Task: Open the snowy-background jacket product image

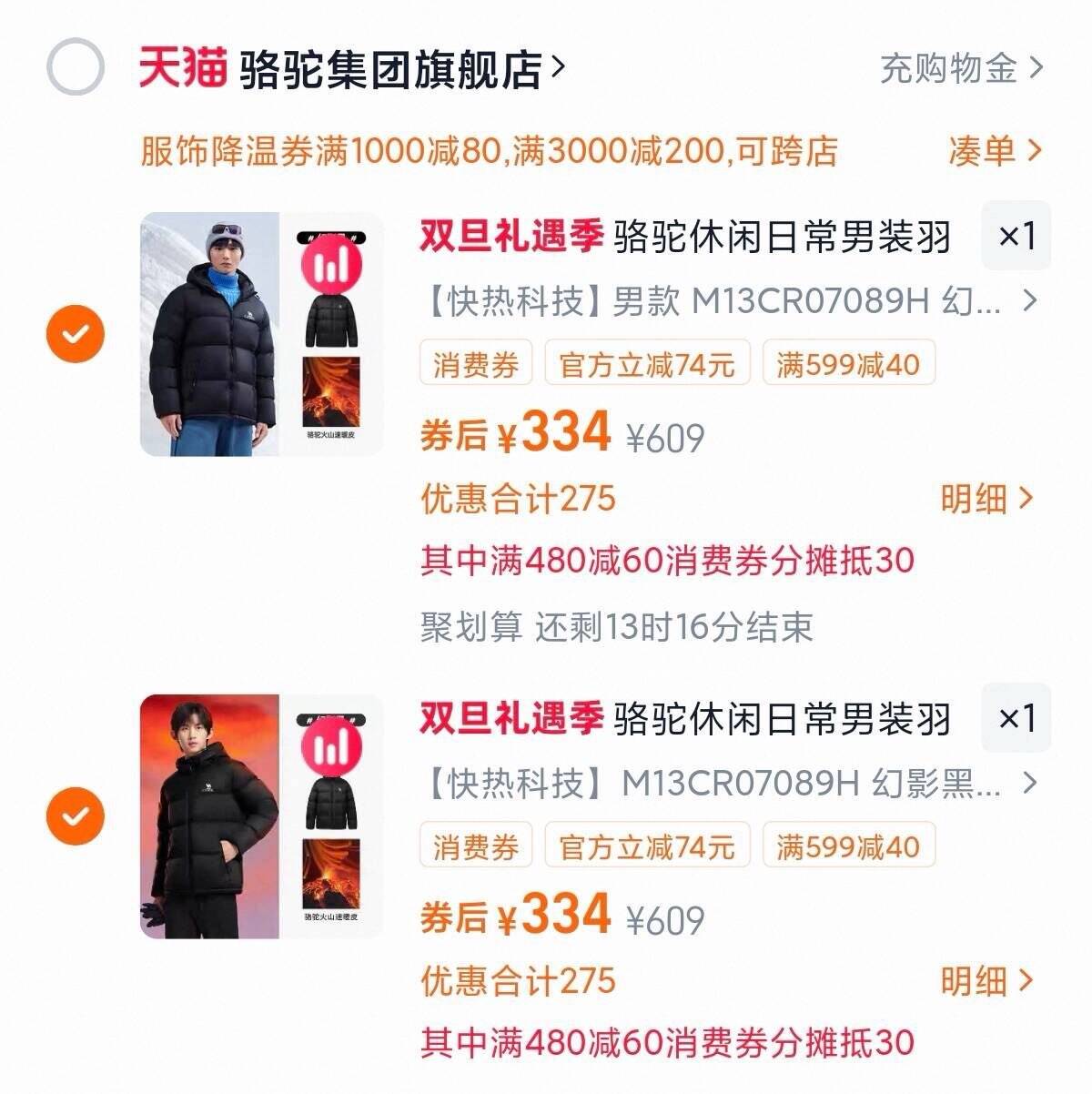Action: point(261,334)
